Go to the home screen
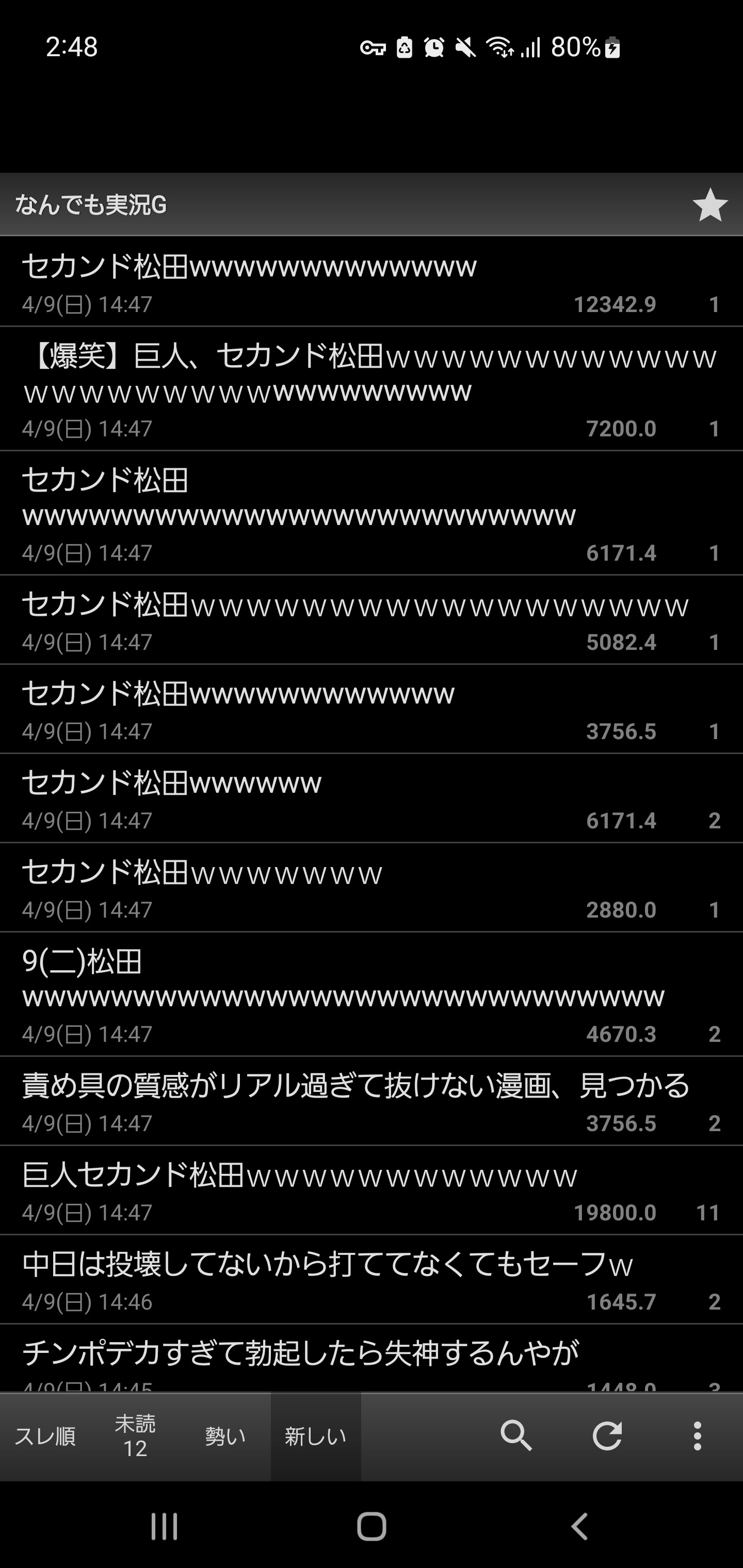The width and height of the screenshot is (743, 1568). (372, 1527)
